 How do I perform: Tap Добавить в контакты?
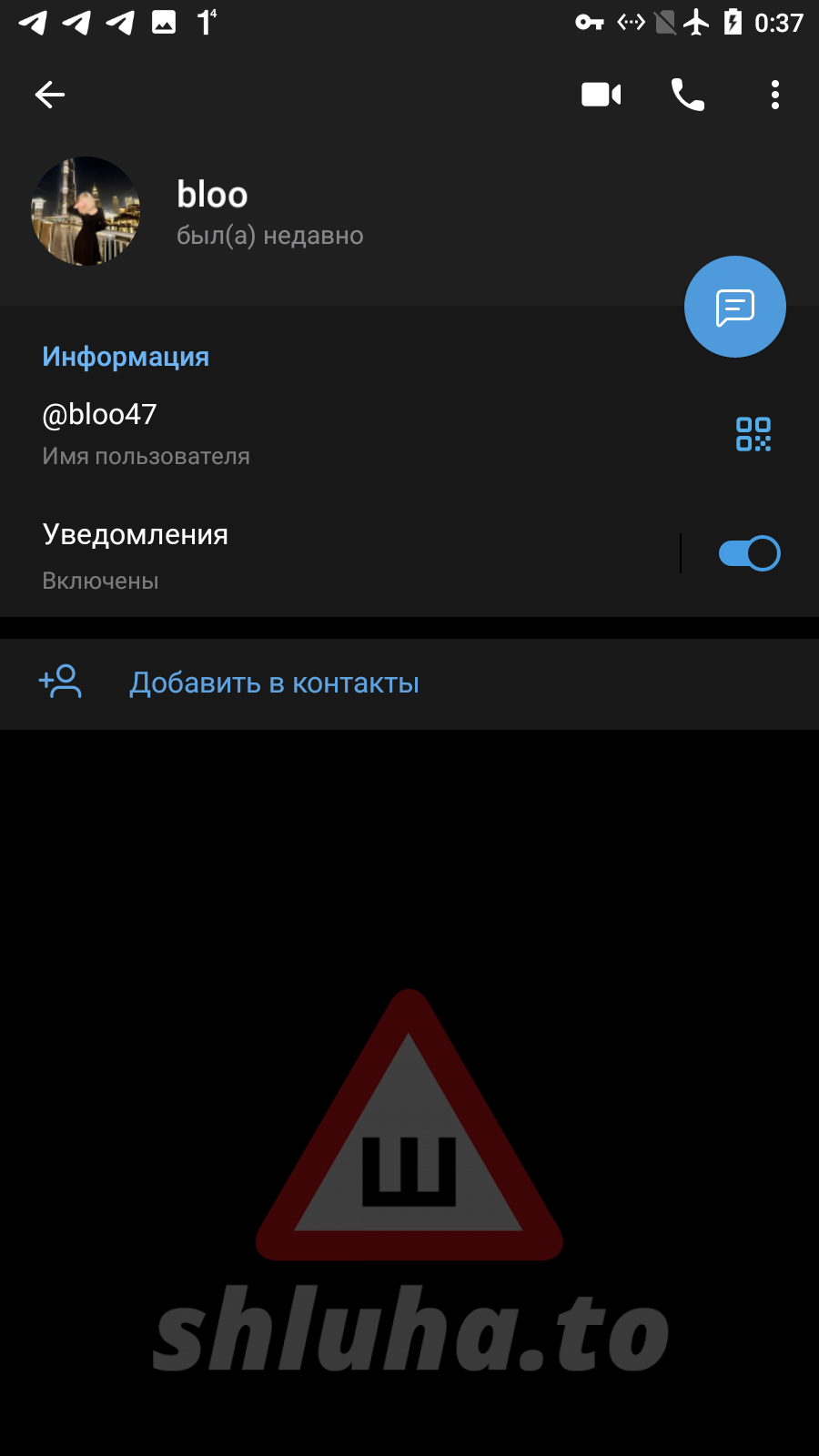point(273,683)
